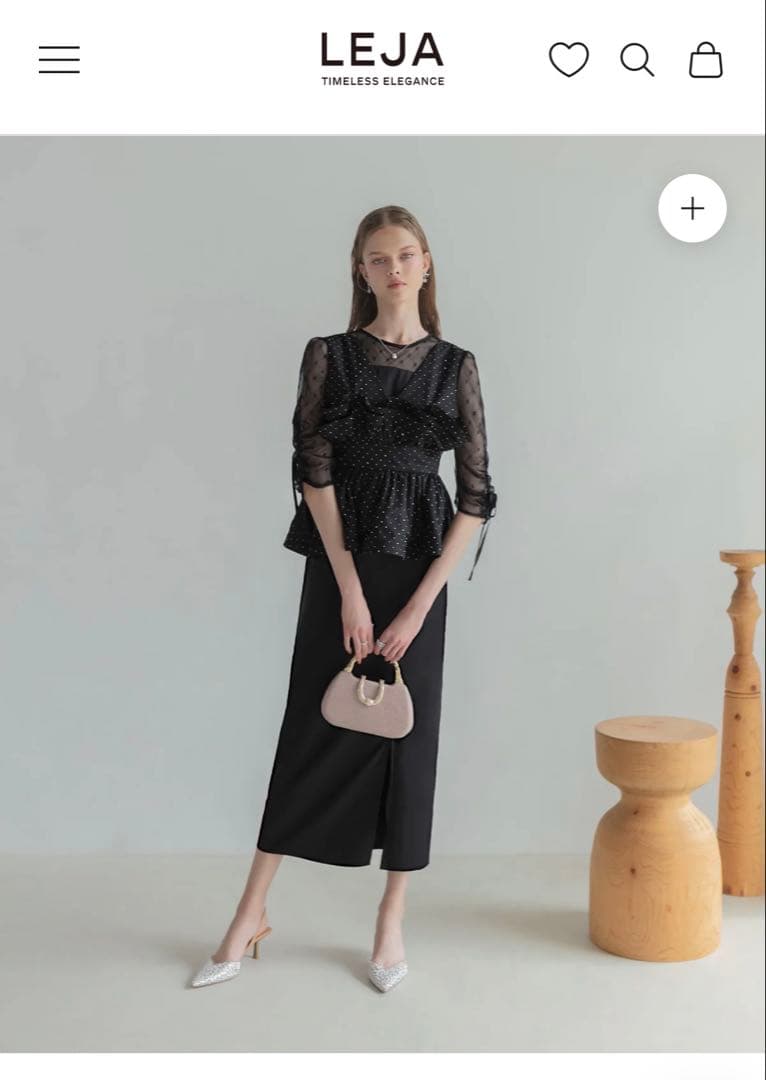Go to the LEJA home logo
The image size is (766, 1080).
pyautogui.click(x=382, y=59)
